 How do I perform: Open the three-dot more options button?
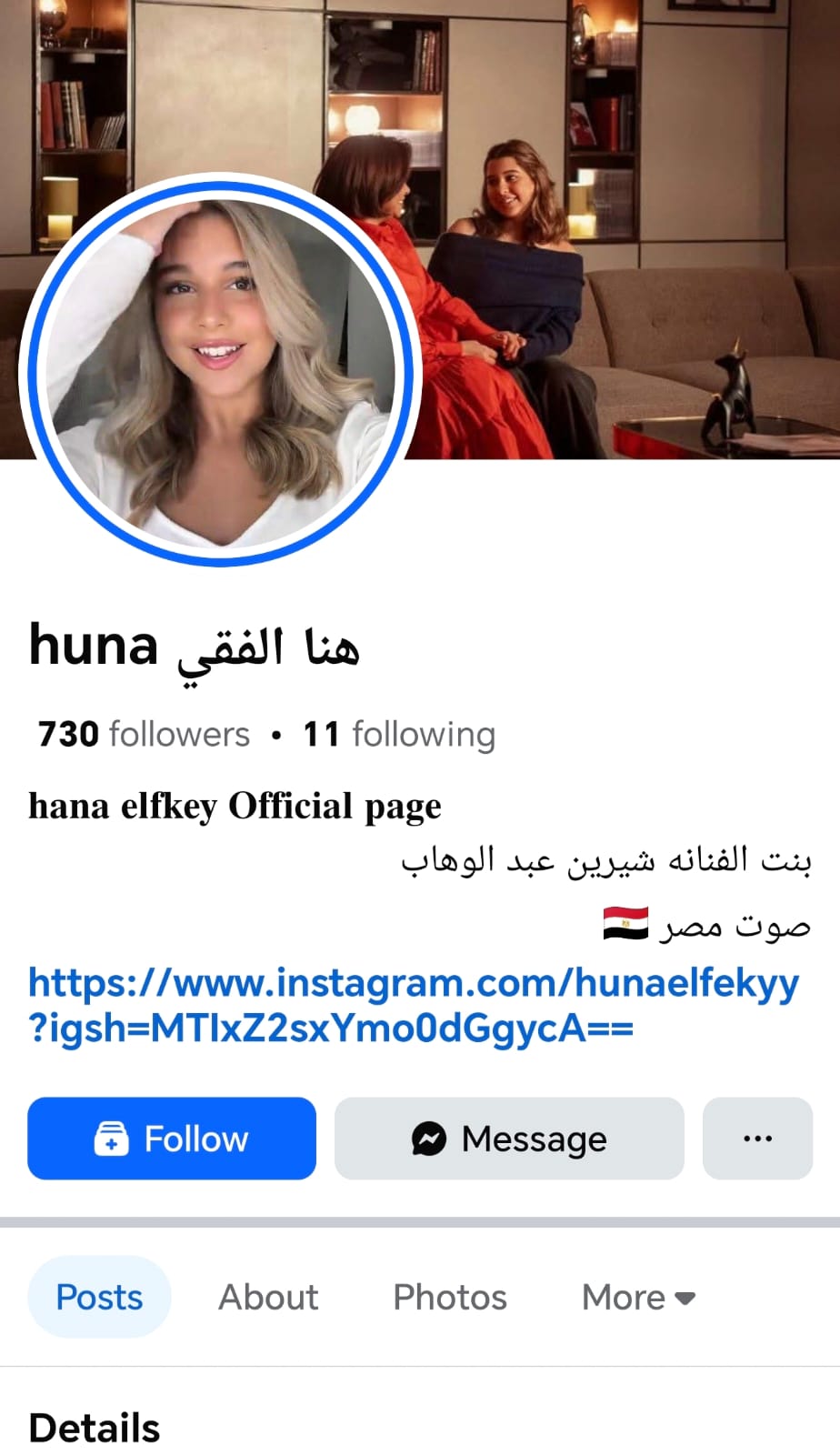757,1139
